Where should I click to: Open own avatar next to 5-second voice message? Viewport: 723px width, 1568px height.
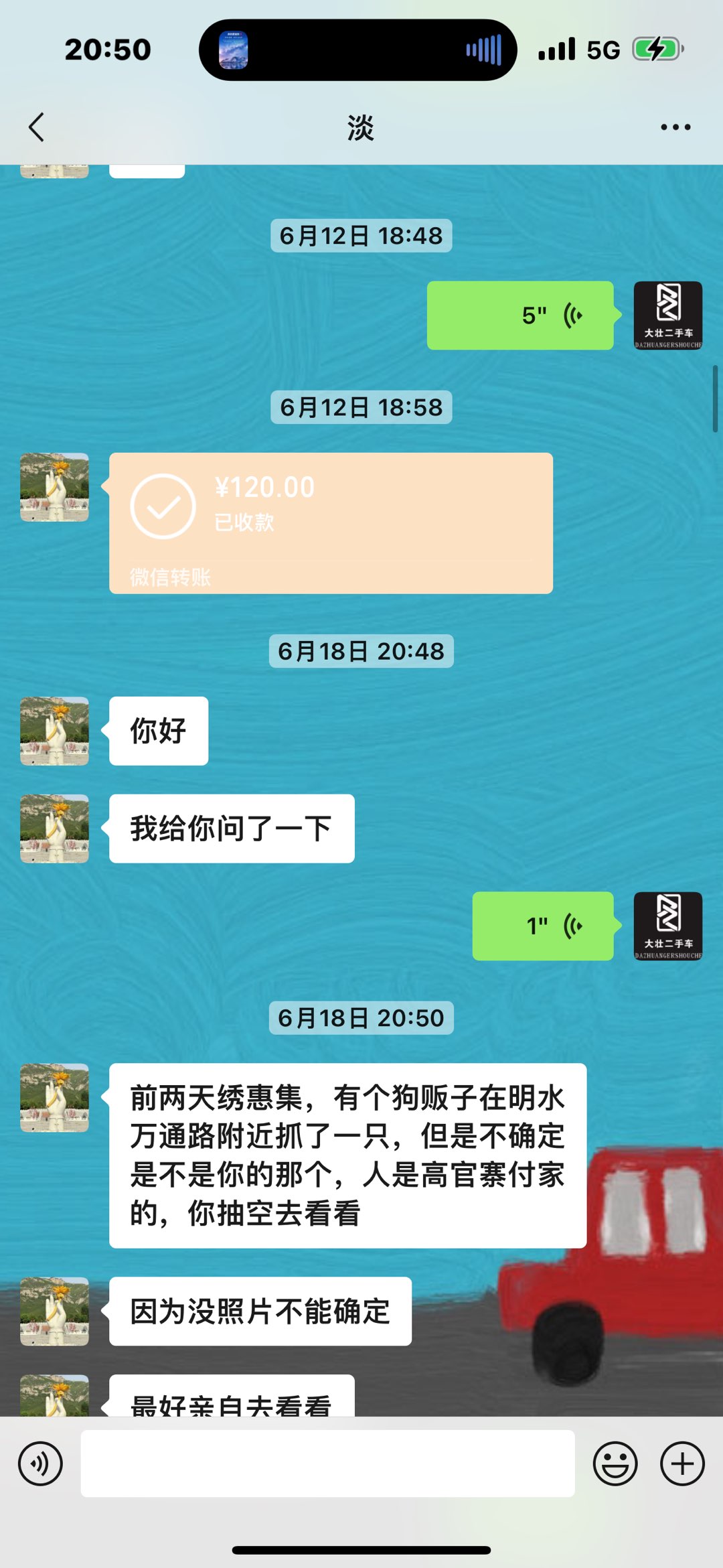pos(668,315)
